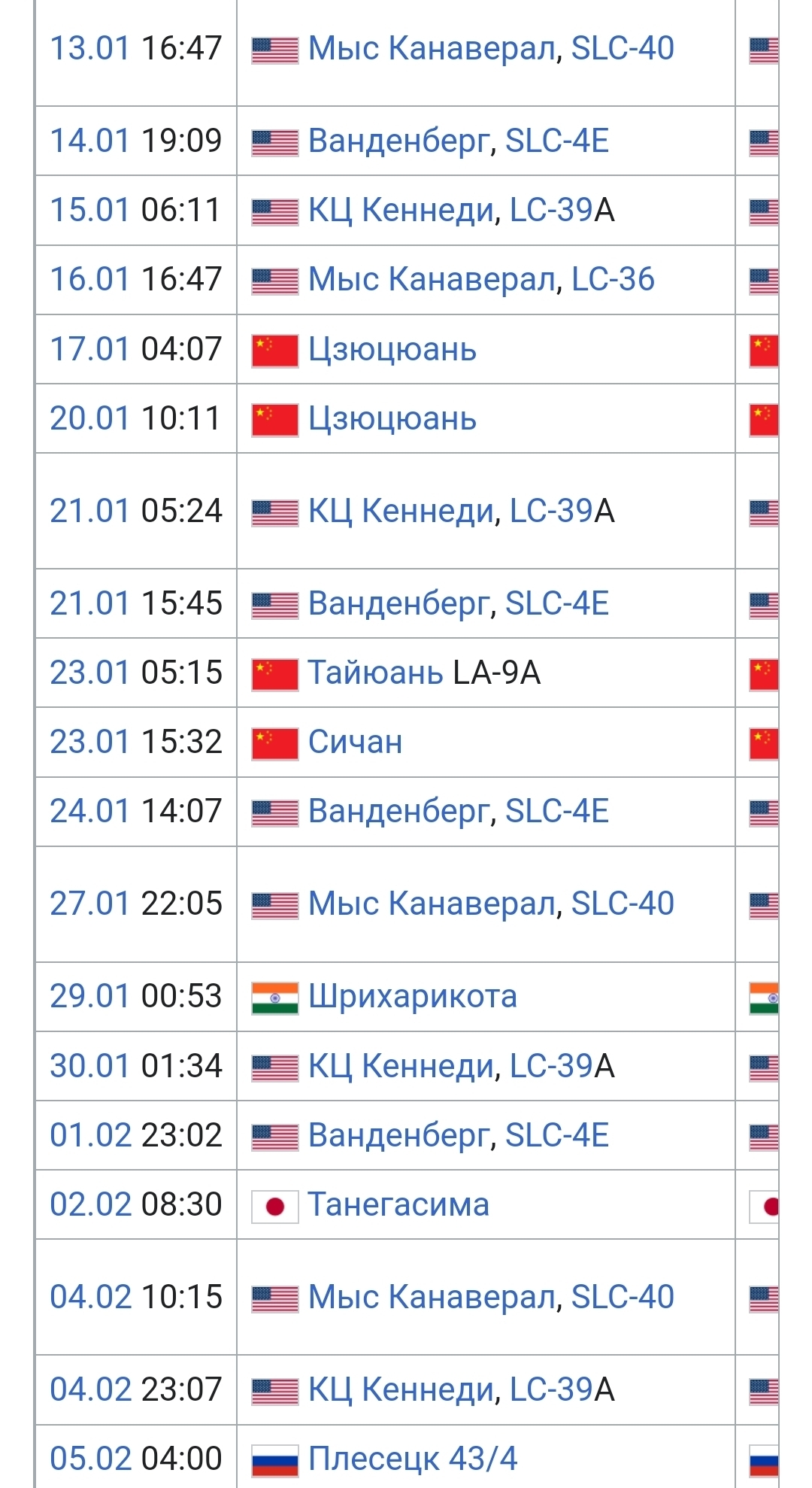Open the Сичан link

click(355, 742)
